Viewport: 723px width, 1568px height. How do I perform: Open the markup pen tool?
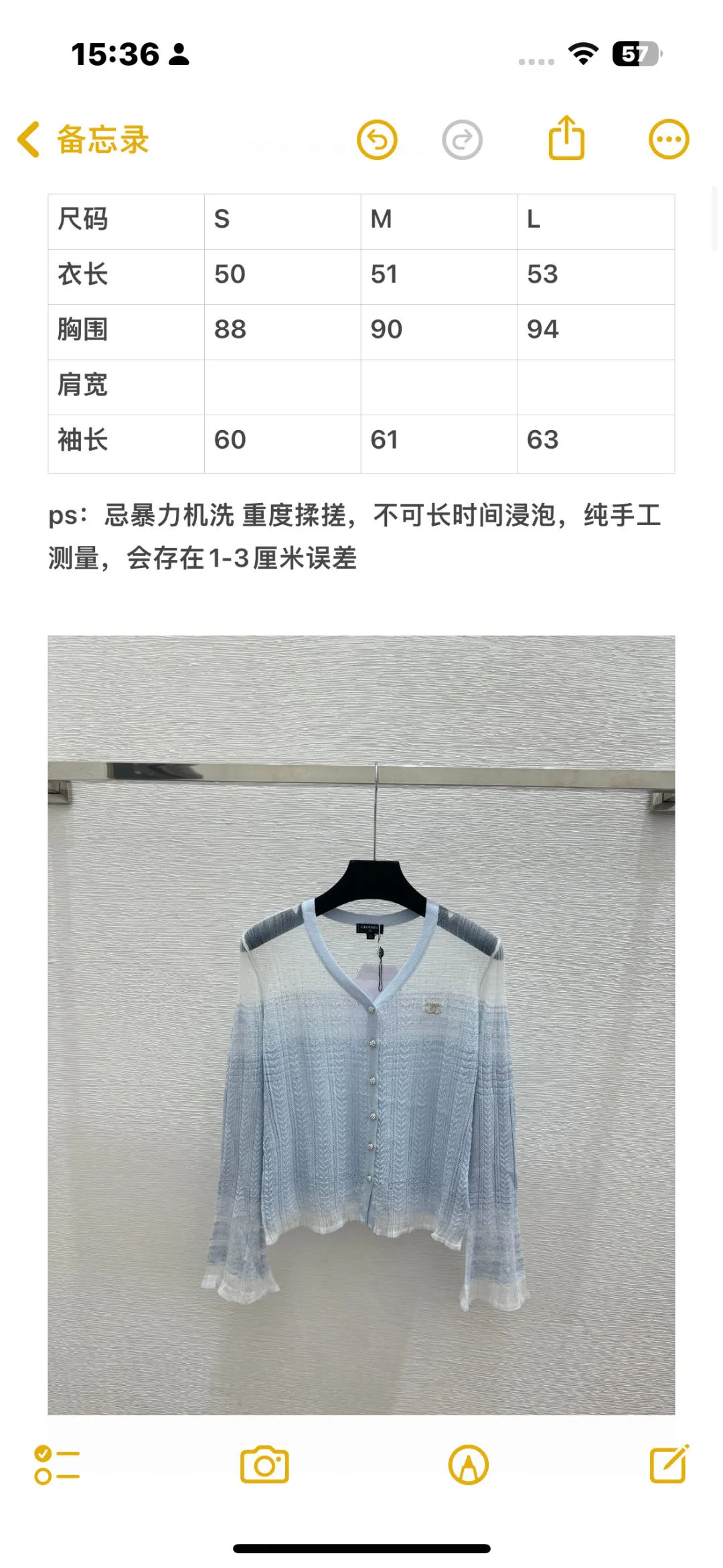[x=469, y=1465]
